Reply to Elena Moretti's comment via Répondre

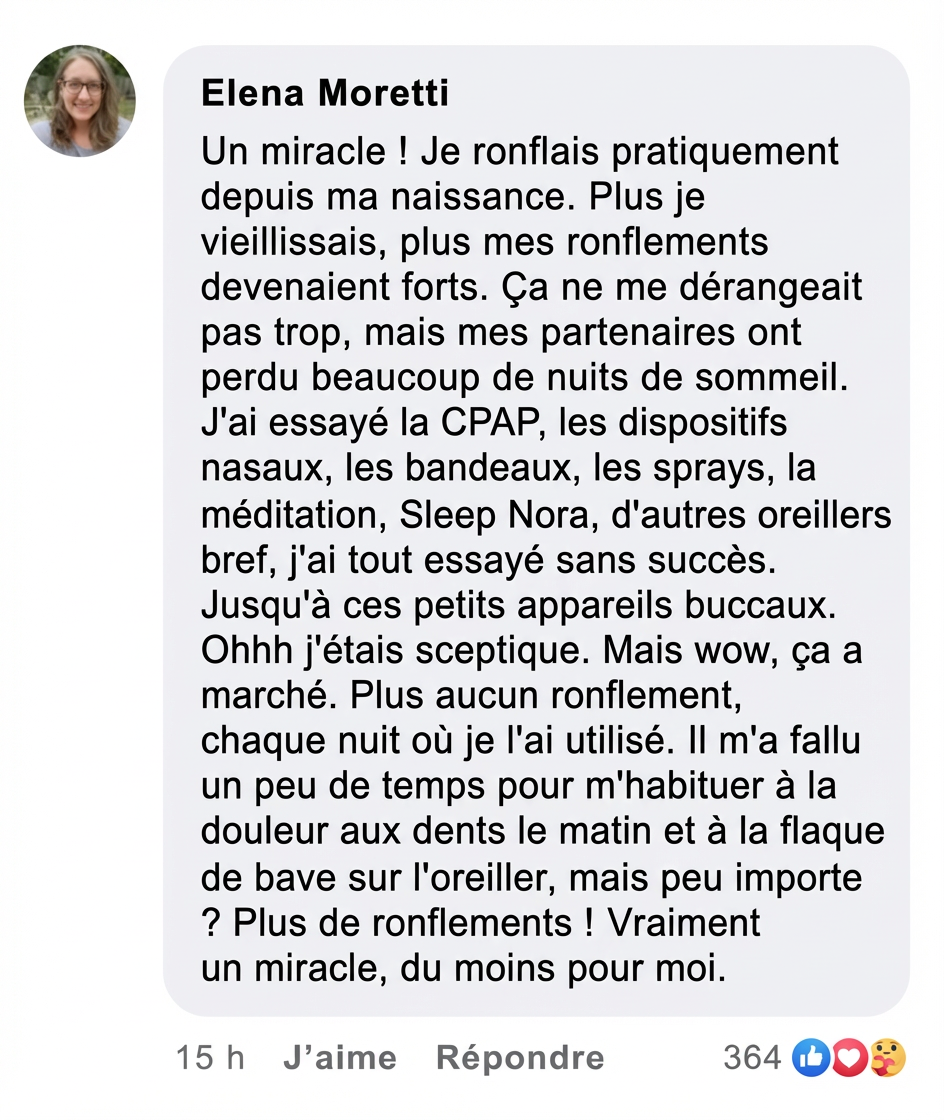click(520, 1058)
